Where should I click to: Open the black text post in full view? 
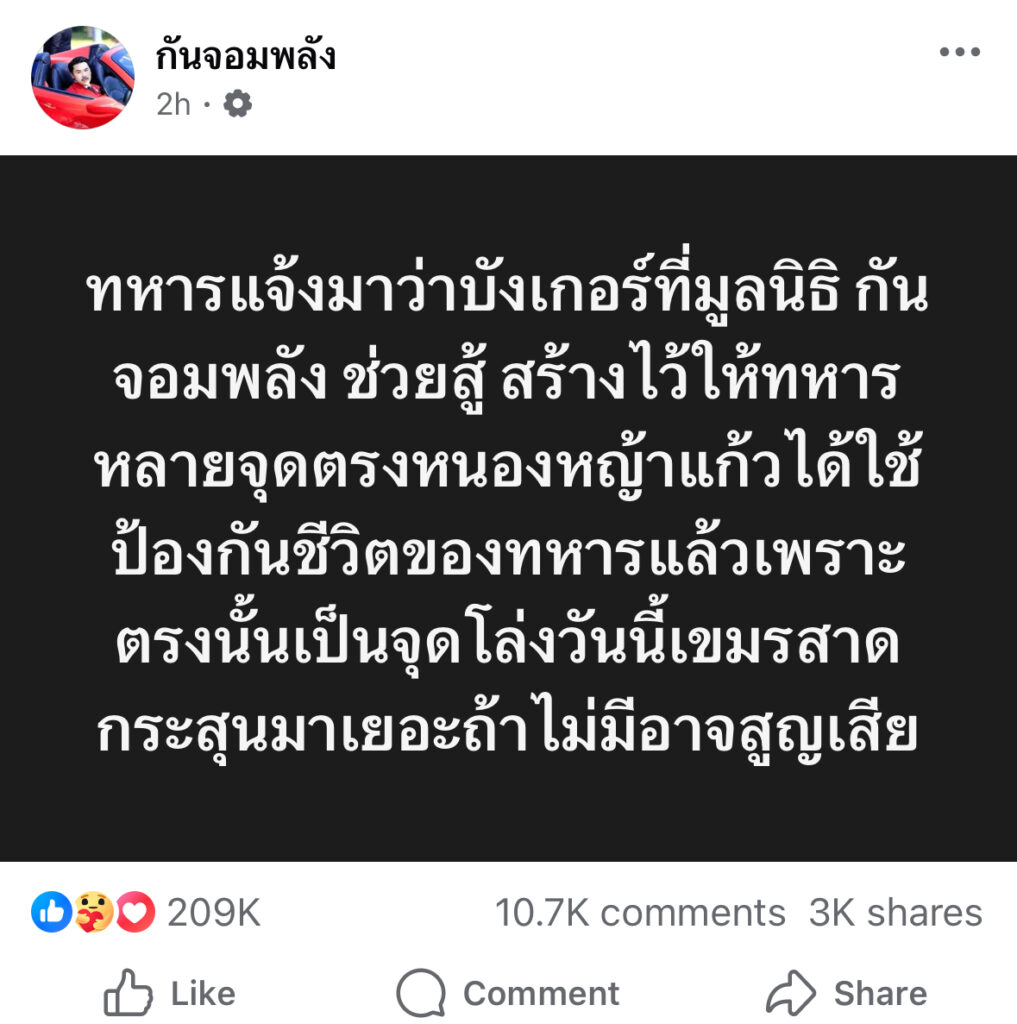click(x=508, y=508)
